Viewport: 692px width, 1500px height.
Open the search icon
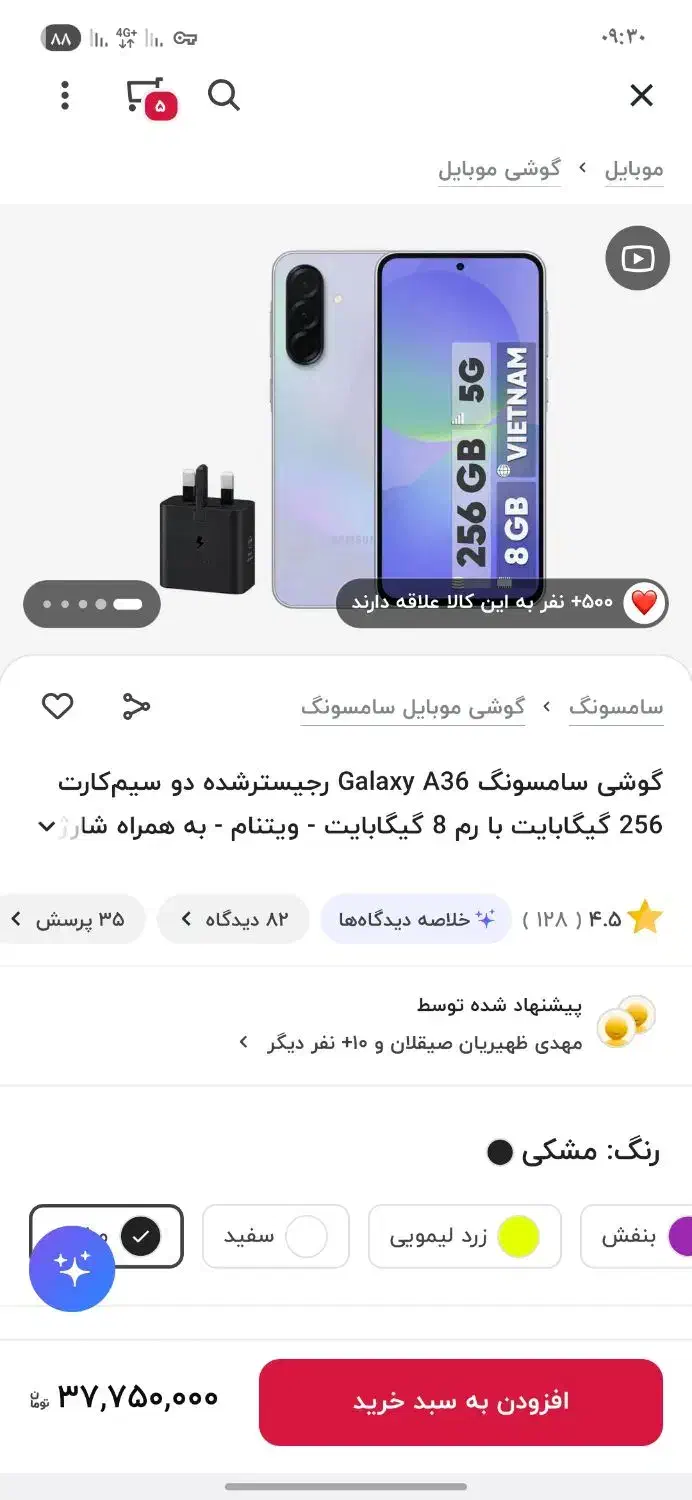224,96
